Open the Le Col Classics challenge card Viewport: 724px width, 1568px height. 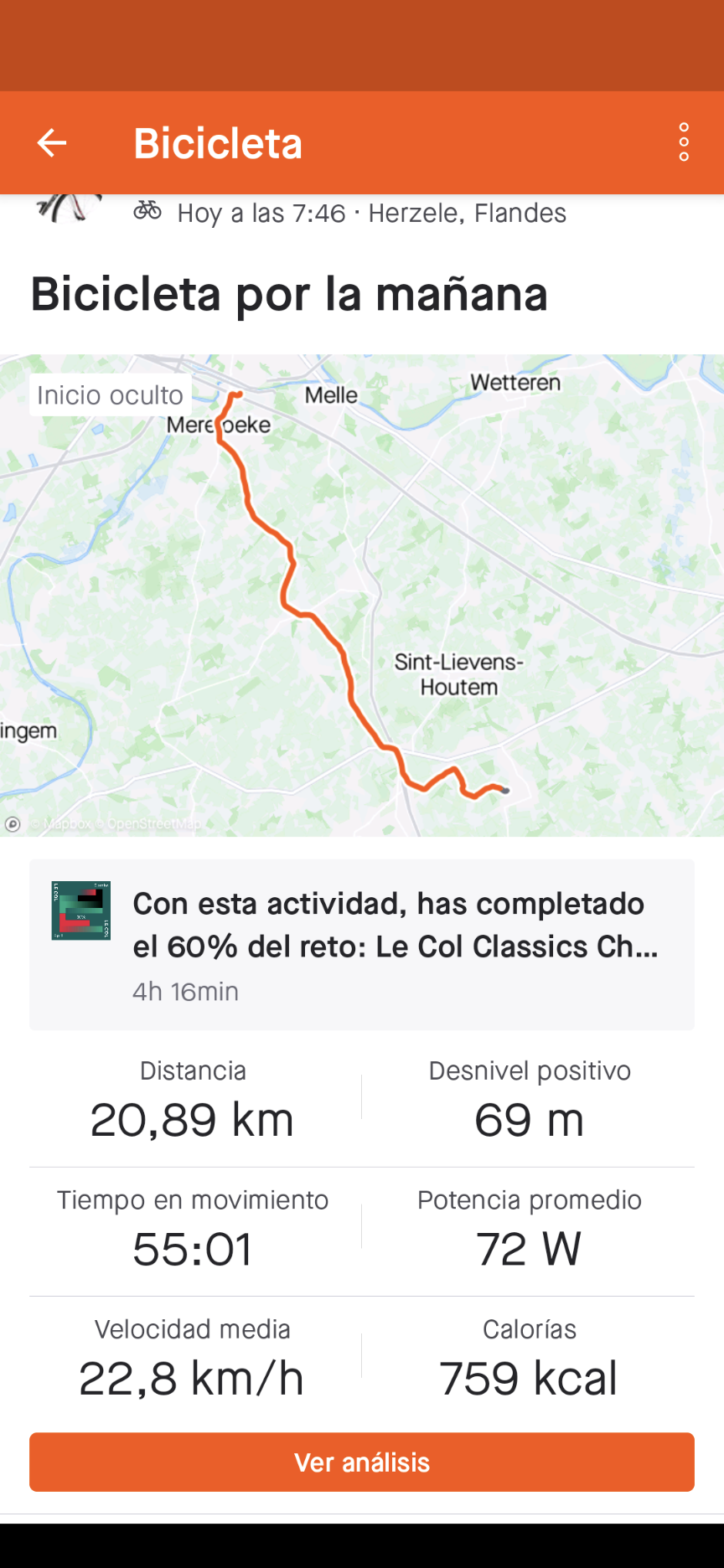[362, 945]
